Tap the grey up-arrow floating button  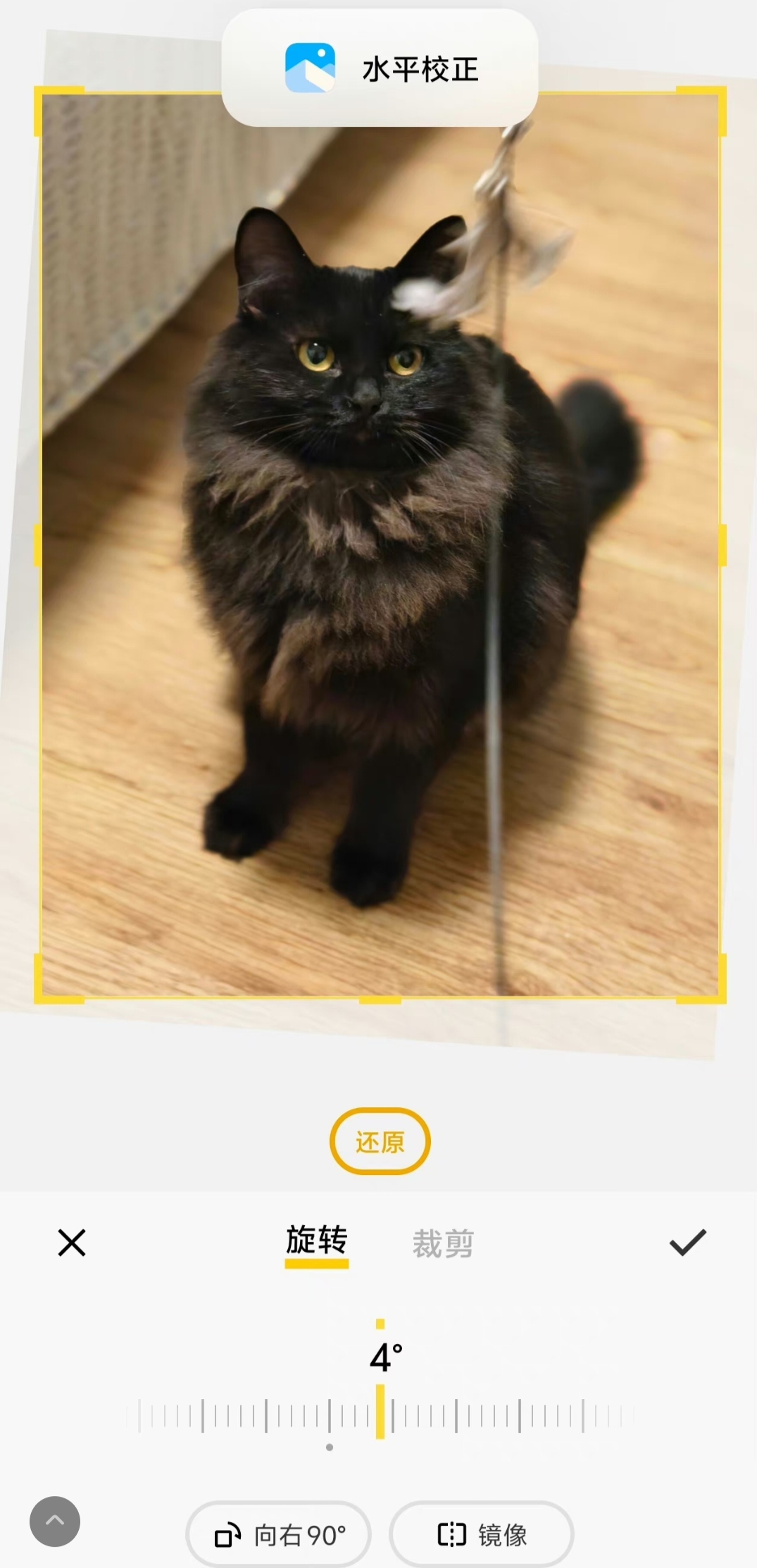(x=55, y=1522)
